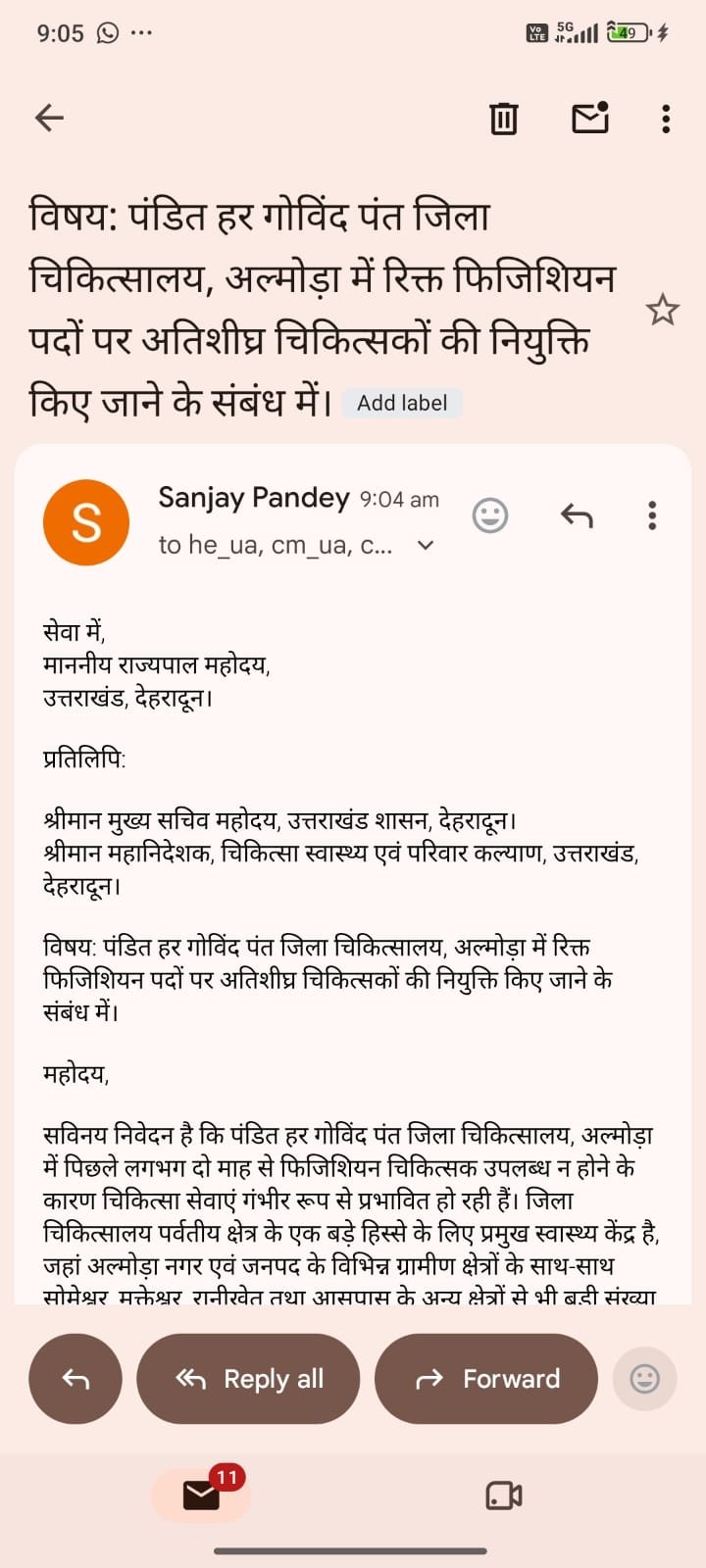Add emoji reaction next to Sanjay Pandey

[490, 515]
